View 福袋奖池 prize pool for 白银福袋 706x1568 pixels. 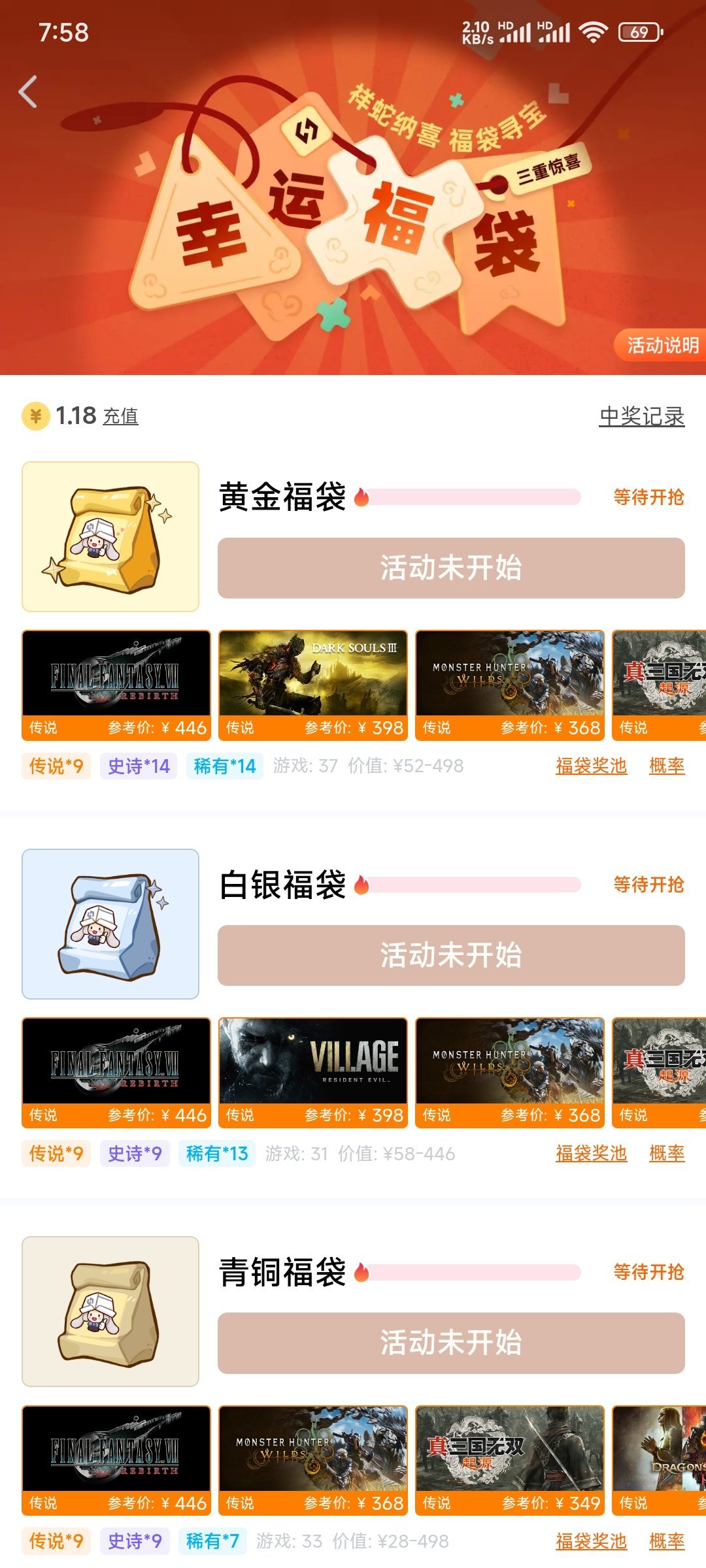coord(591,1154)
